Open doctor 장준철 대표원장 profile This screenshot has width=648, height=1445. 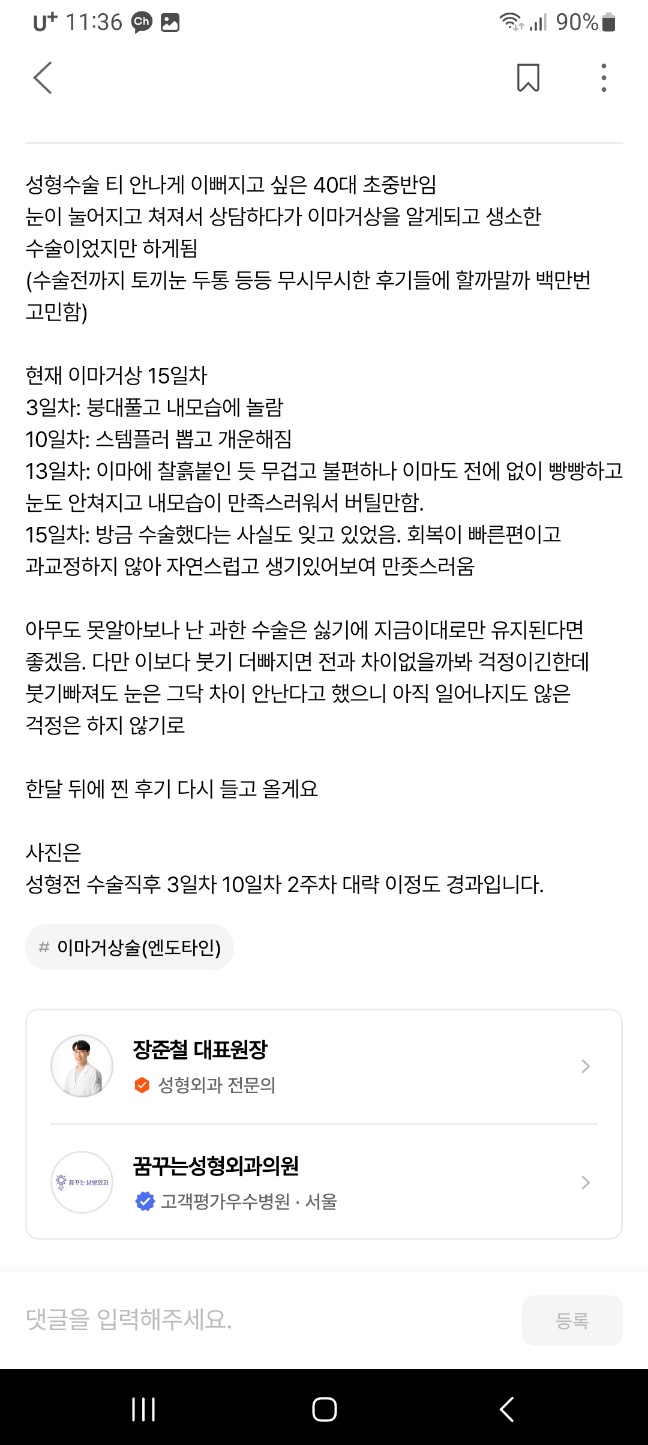323,1066
